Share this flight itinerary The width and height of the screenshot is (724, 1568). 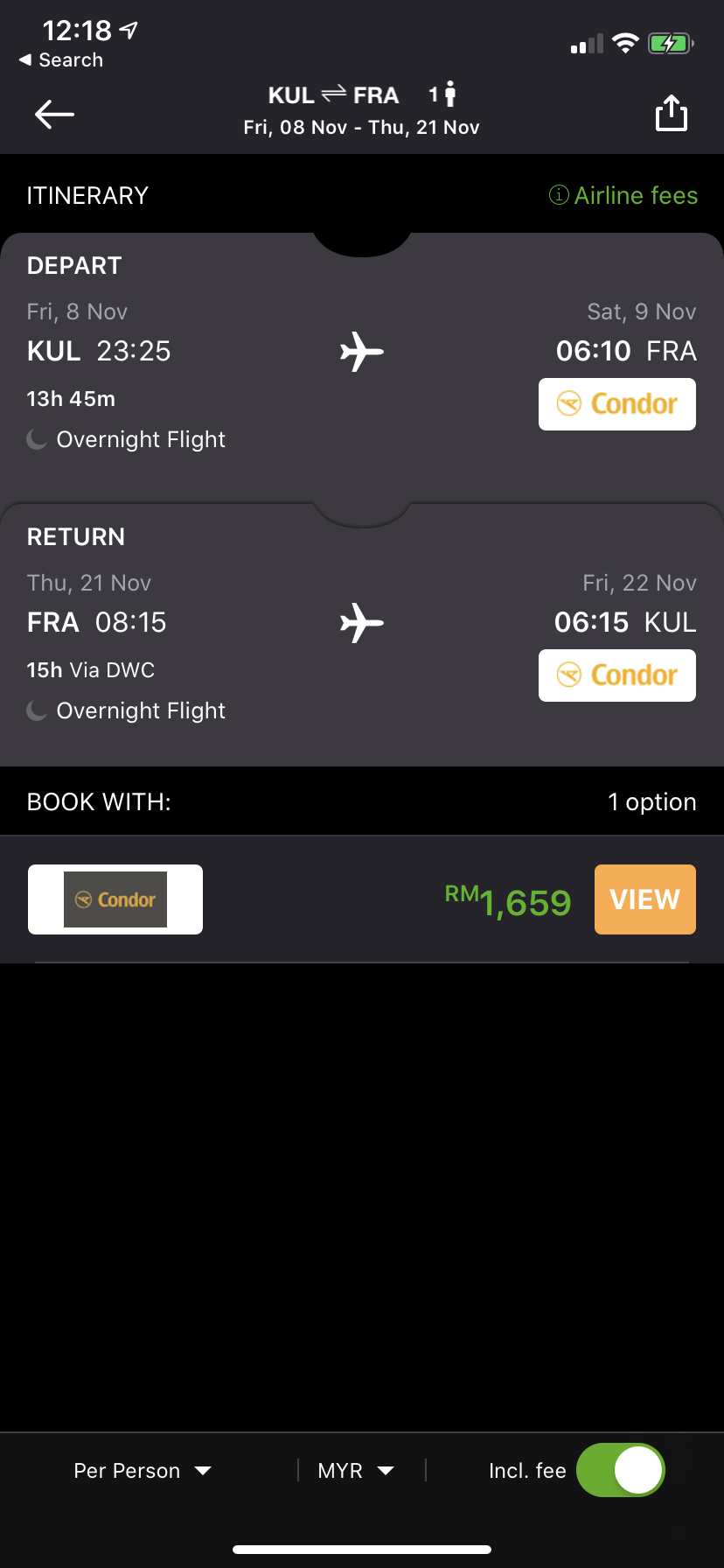point(672,113)
